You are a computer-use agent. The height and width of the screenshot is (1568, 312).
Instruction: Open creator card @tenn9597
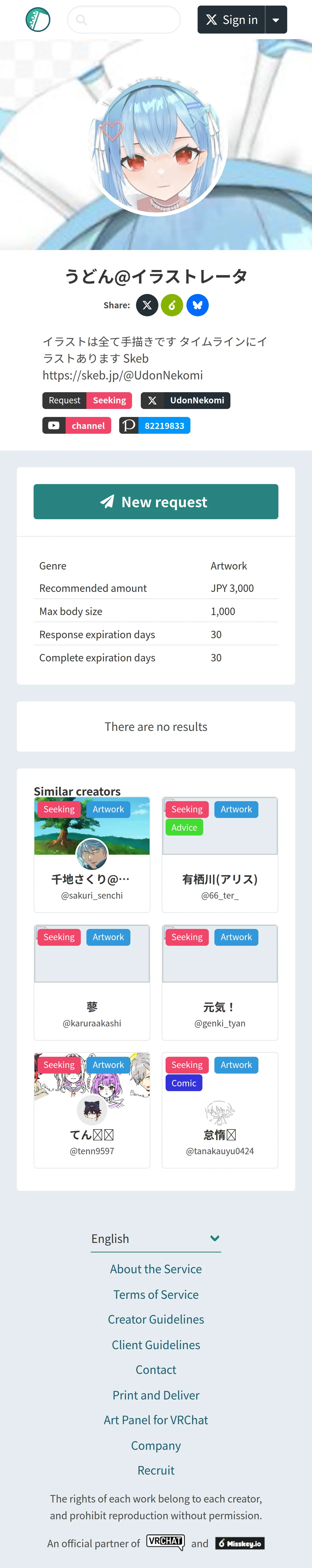92,1110
